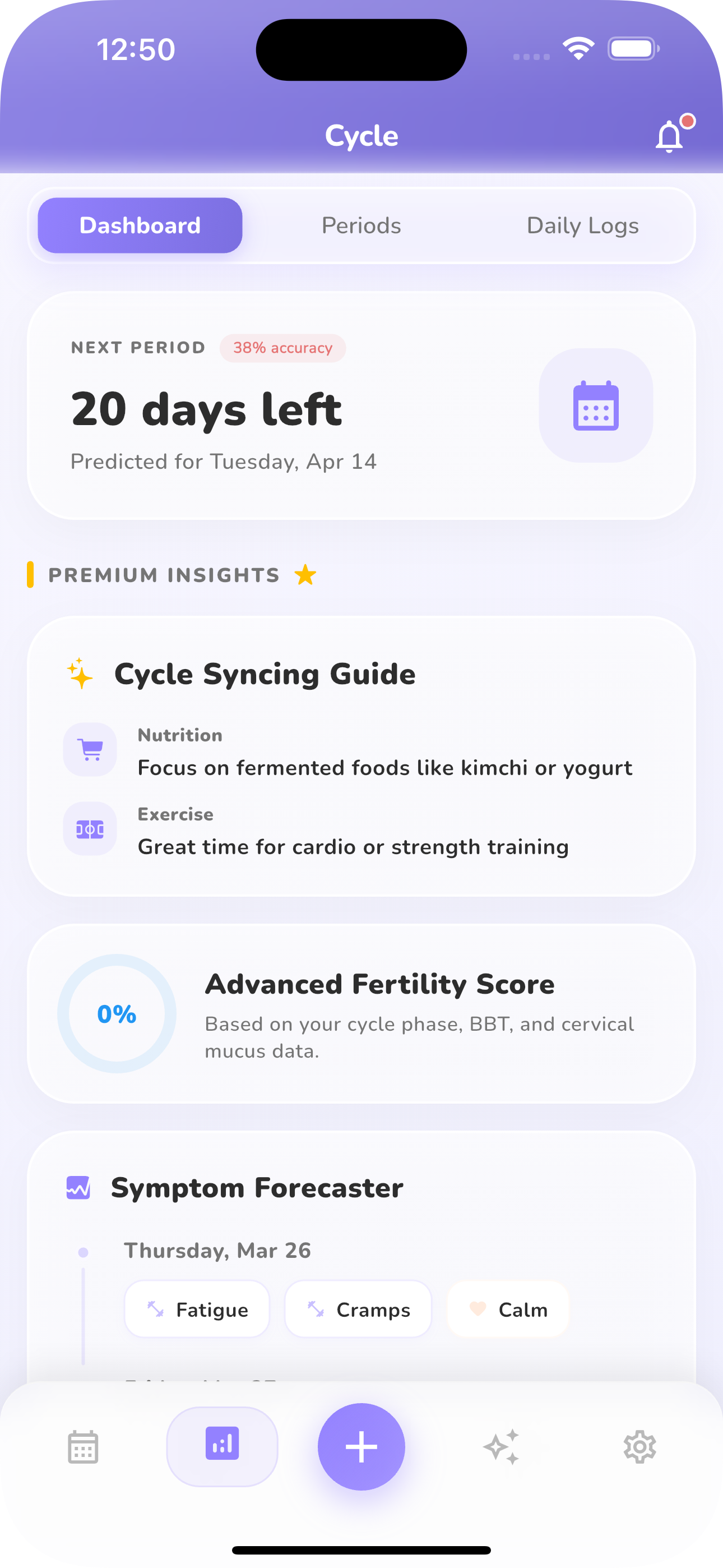Tap the Calm mood chip
Screen dimensions: 723x1568
508,1309
